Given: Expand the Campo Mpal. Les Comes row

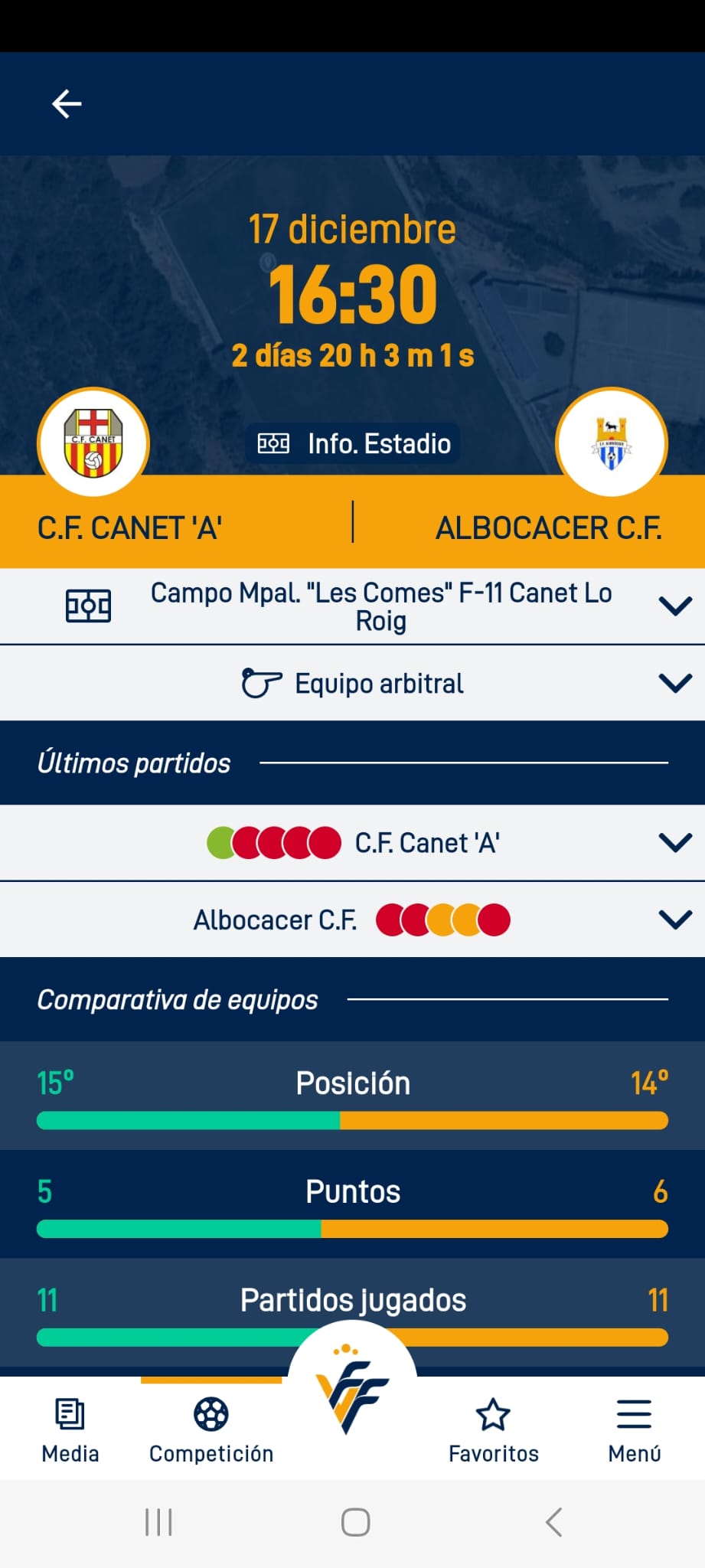Looking at the screenshot, I should point(352,606).
